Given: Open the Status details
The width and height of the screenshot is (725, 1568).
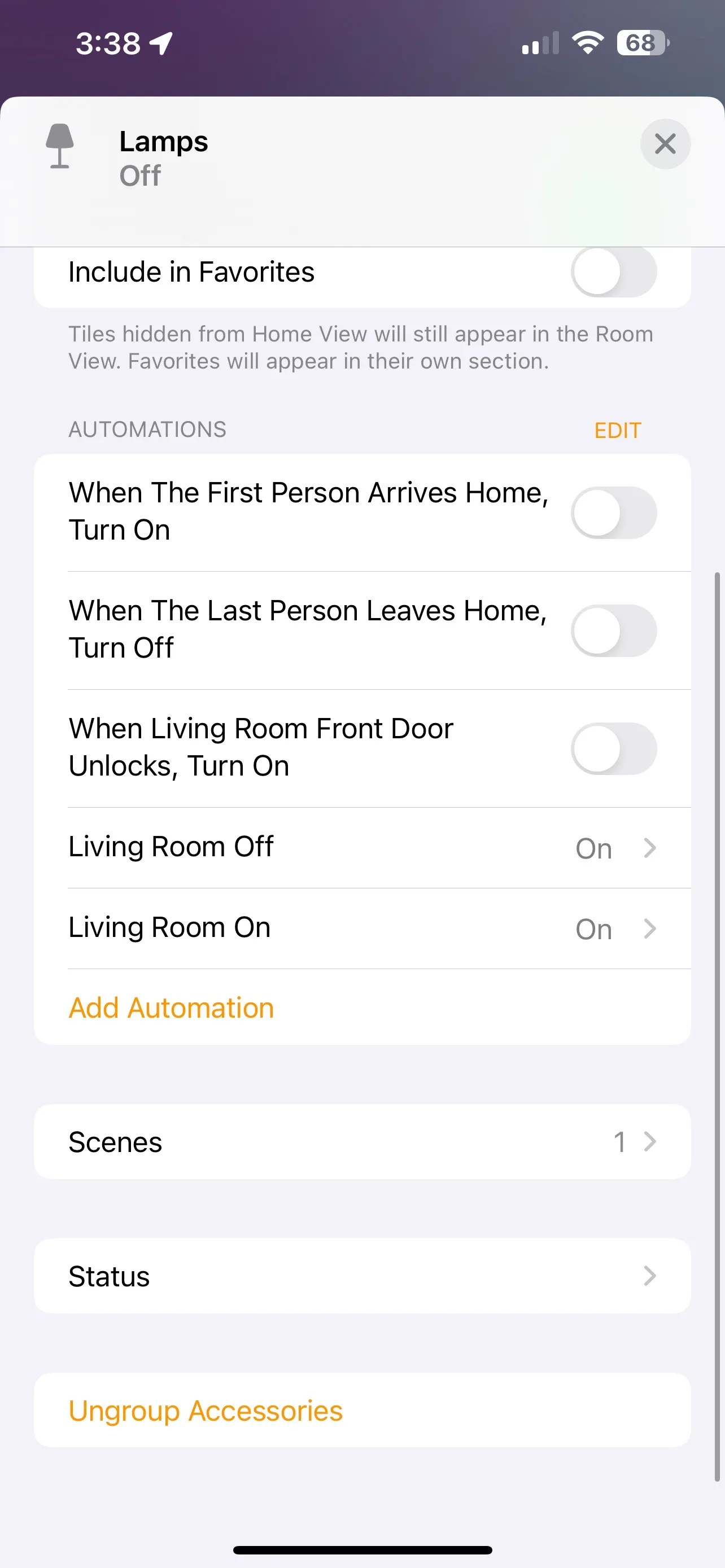Looking at the screenshot, I should (362, 1276).
